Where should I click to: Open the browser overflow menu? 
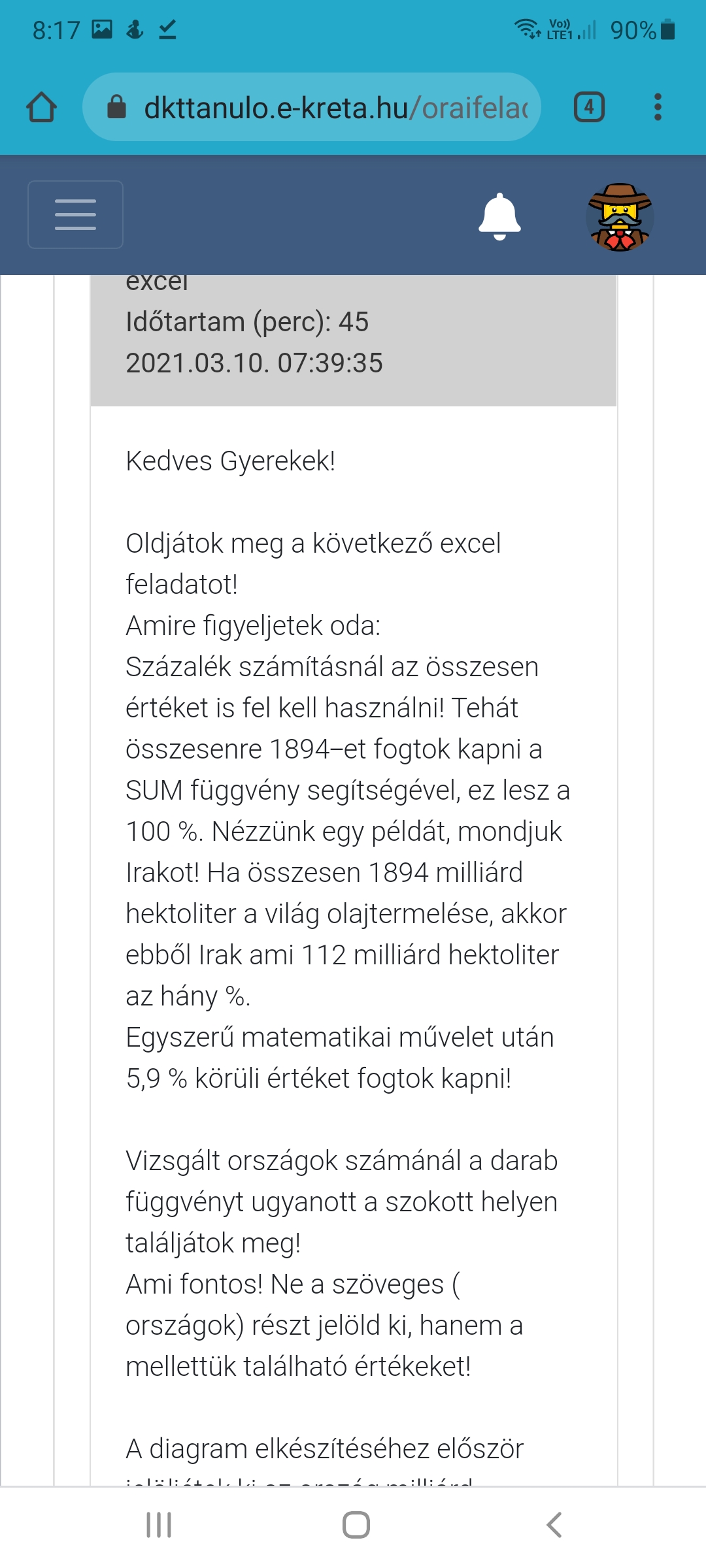658,107
